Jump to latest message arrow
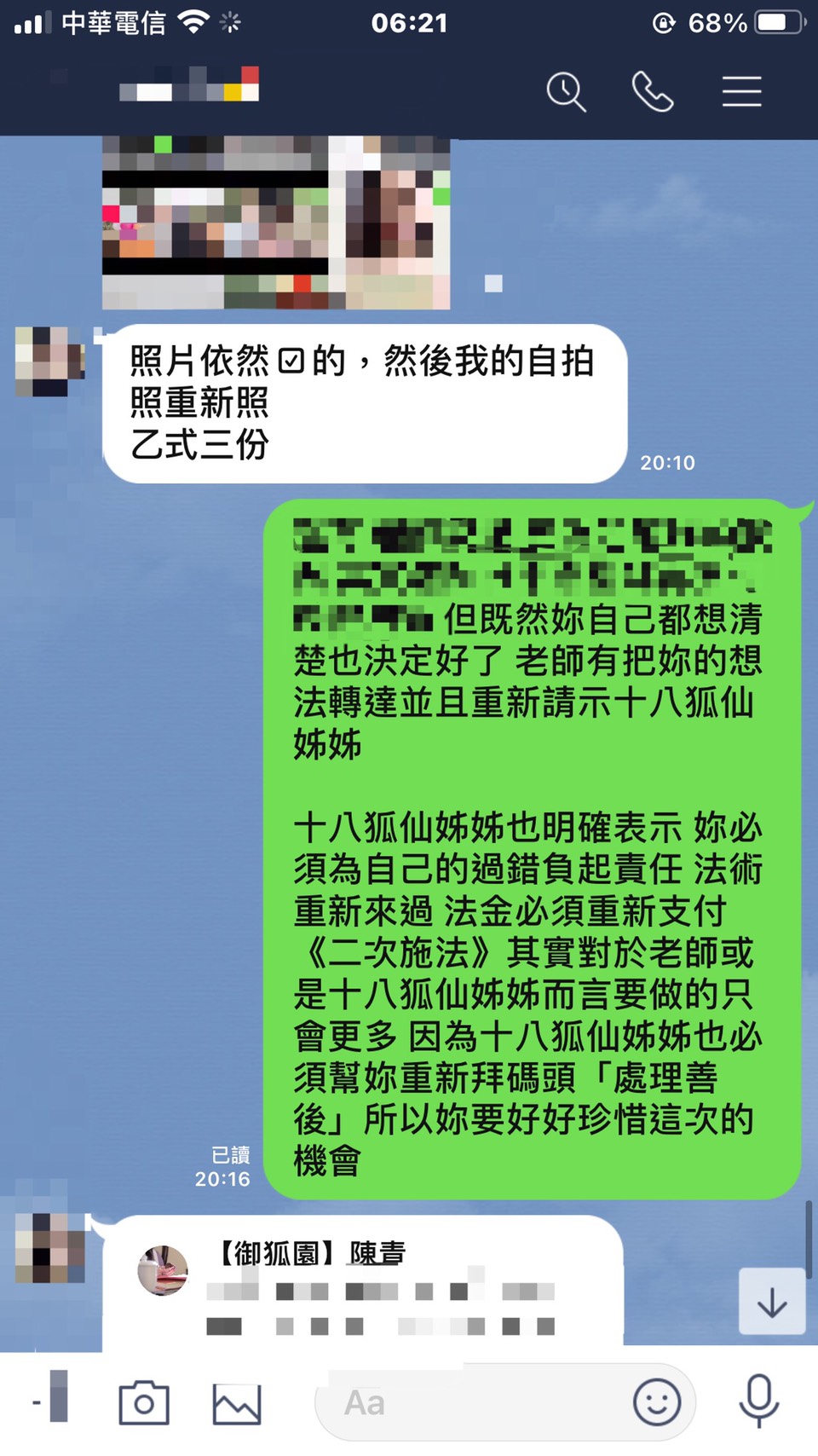This screenshot has width=818, height=1456. (x=771, y=1302)
